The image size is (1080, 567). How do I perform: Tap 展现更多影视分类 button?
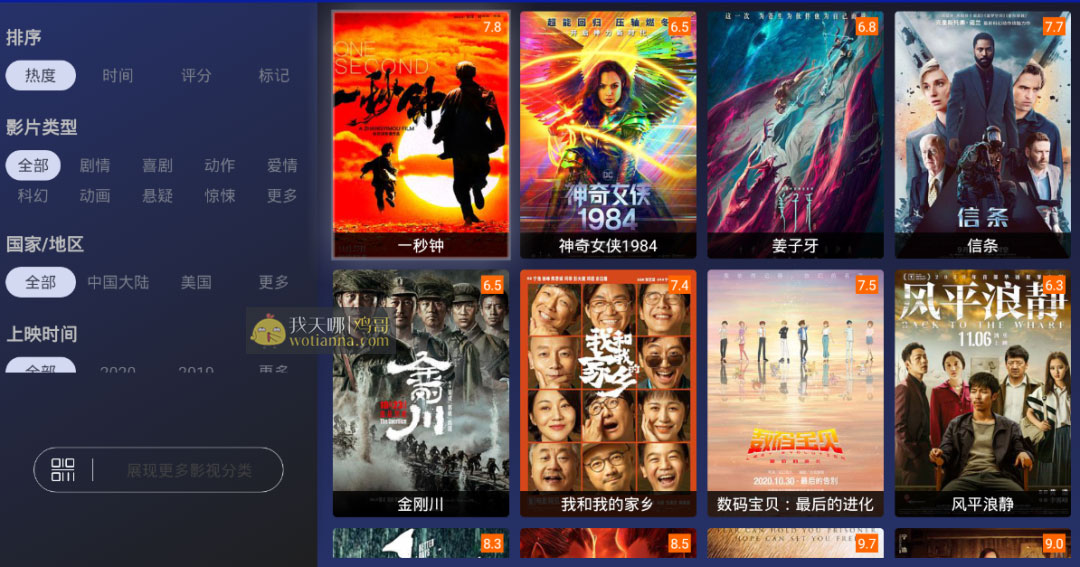point(159,470)
